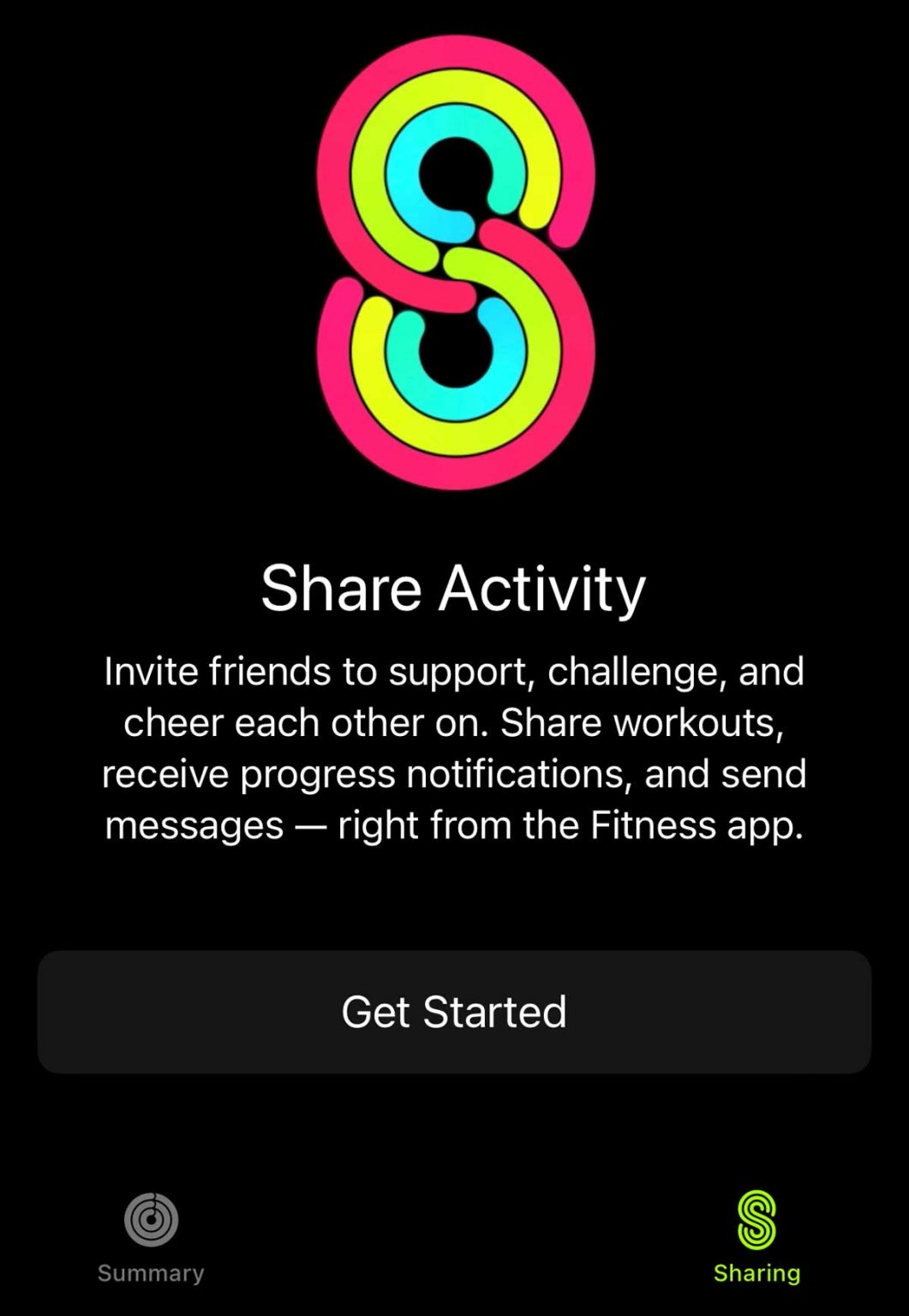Tap the Sharing label in the tab bar
The width and height of the screenshot is (909, 1316).
[x=756, y=1273]
